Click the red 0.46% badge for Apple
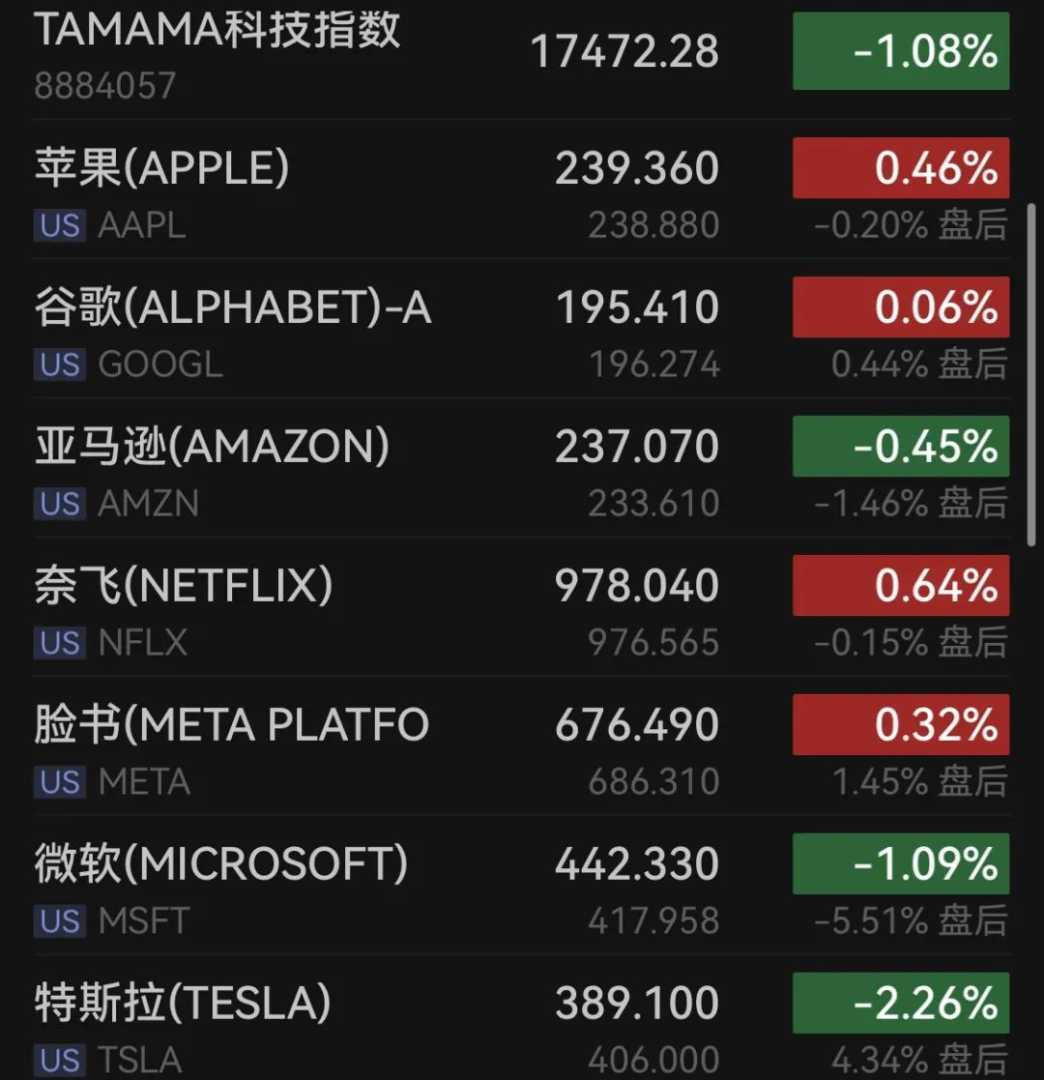The height and width of the screenshot is (1080, 1044). [899, 168]
